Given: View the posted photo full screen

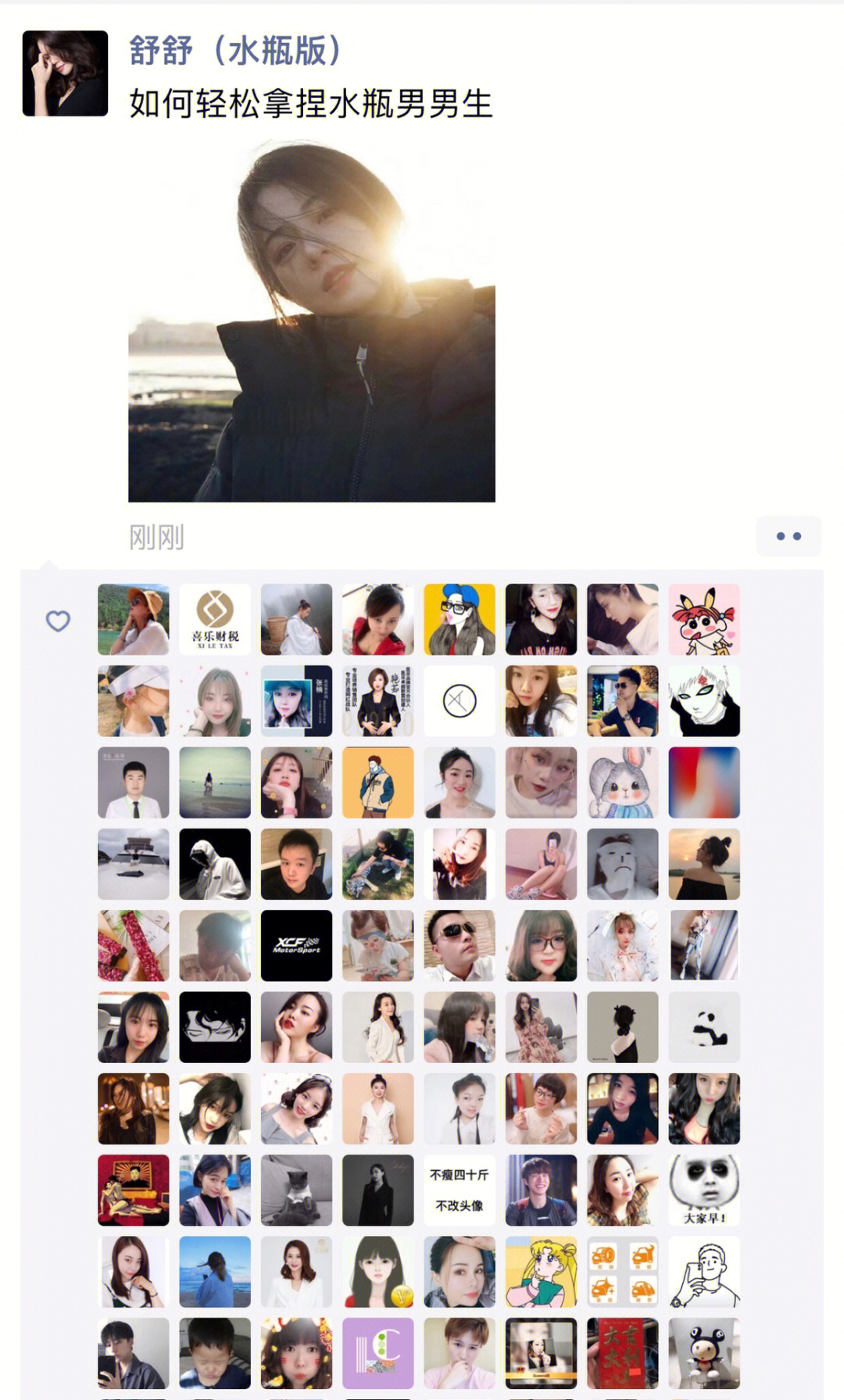Looking at the screenshot, I should coord(311,321).
